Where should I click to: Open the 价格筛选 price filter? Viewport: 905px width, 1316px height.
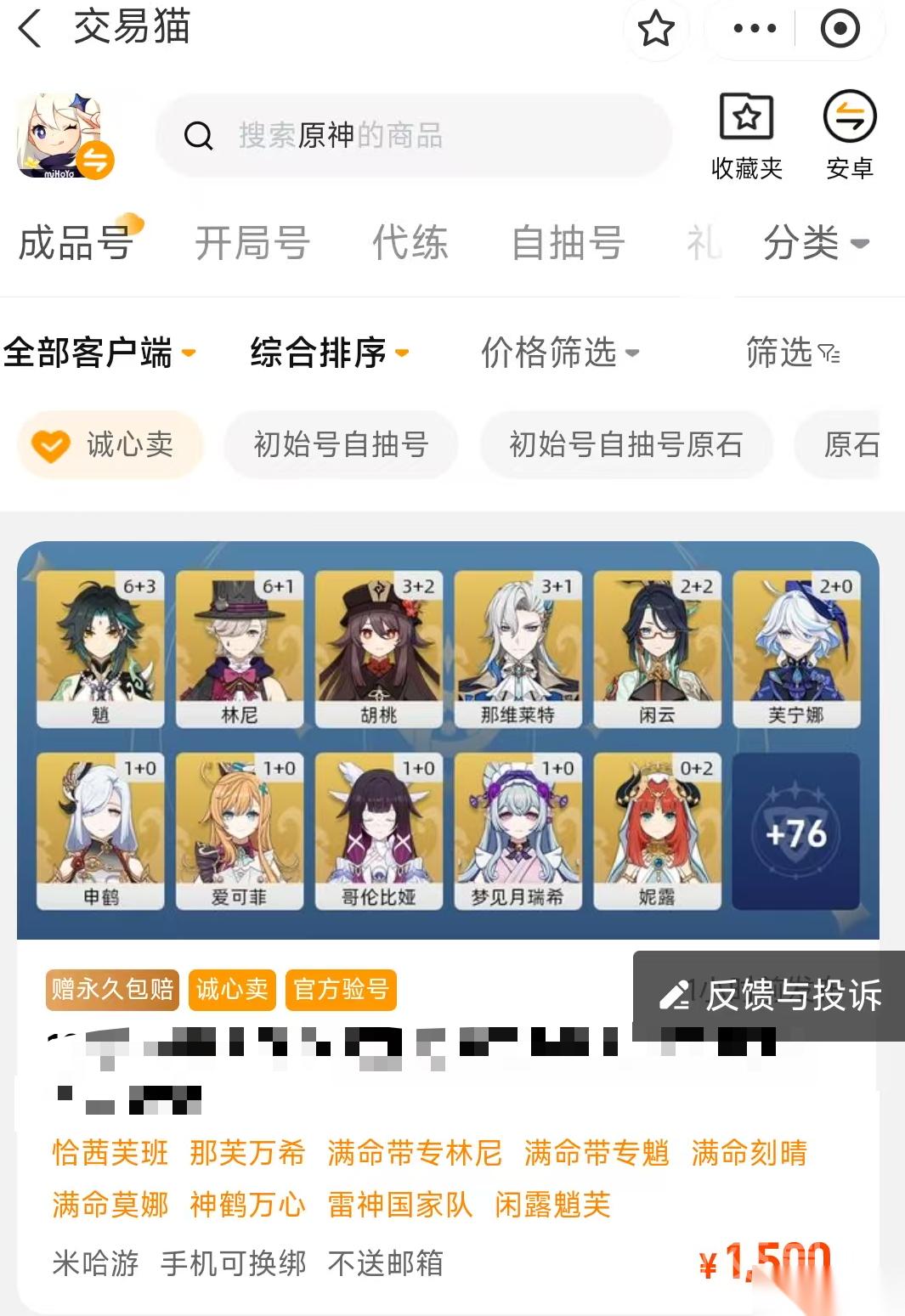point(559,353)
